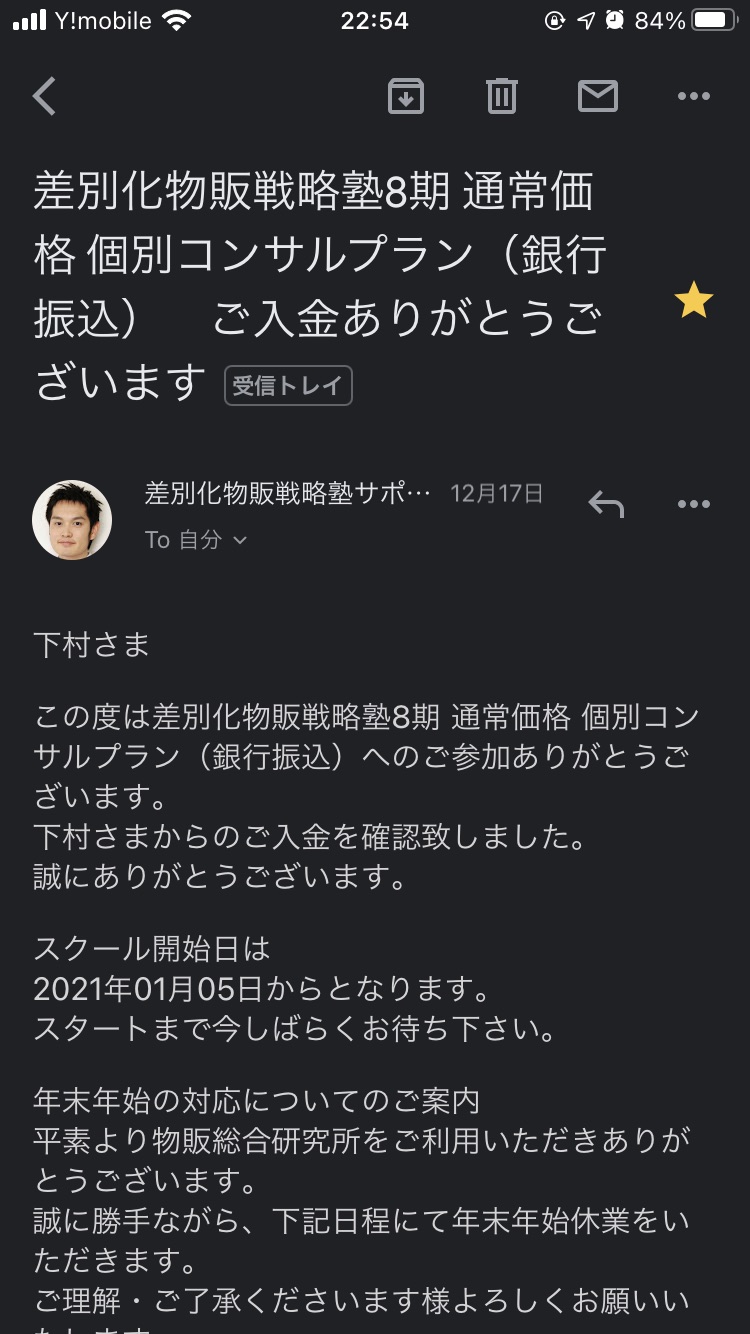Mark this email as unread
This screenshot has height=1334, width=750.
598,96
